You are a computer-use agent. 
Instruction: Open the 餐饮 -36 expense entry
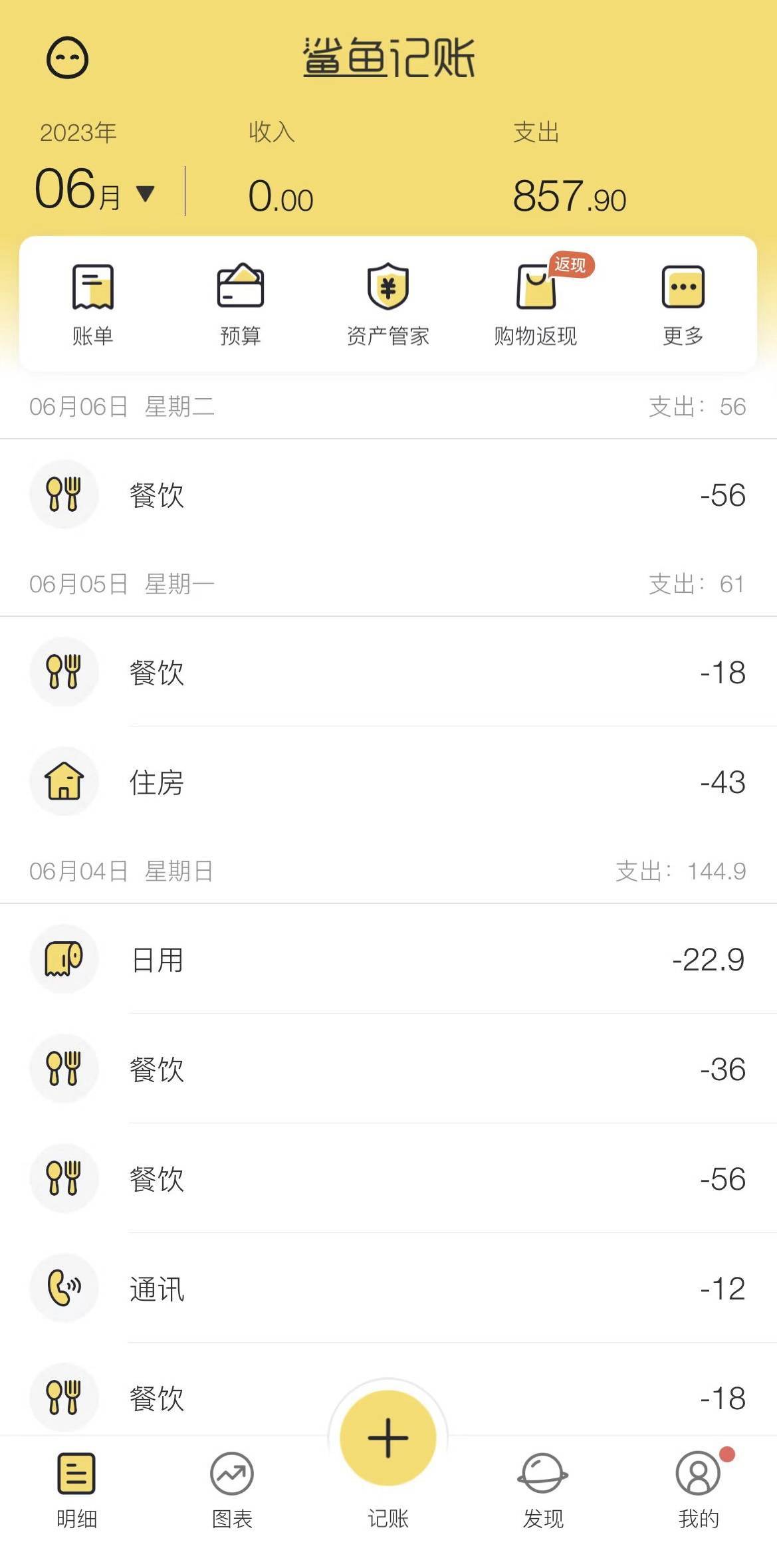[x=388, y=1069]
